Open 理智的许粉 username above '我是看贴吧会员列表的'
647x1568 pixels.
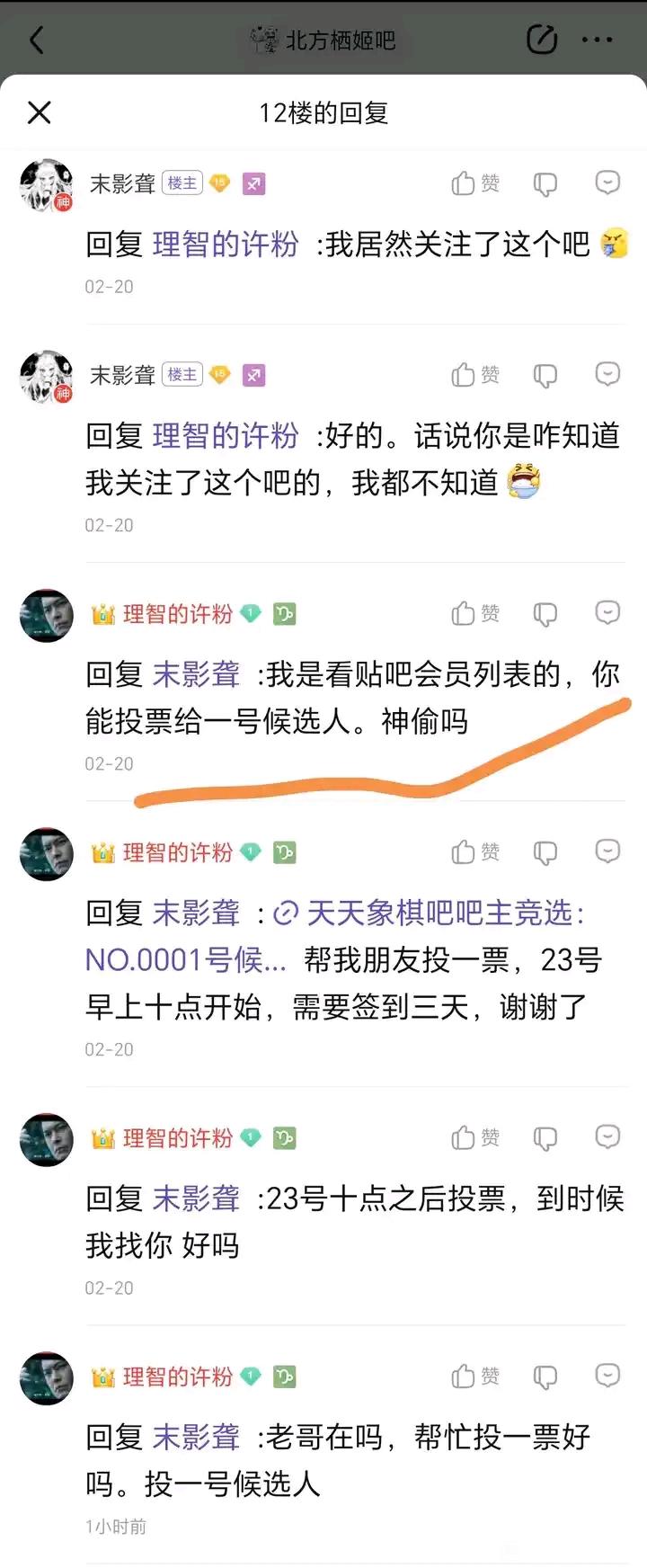(177, 614)
